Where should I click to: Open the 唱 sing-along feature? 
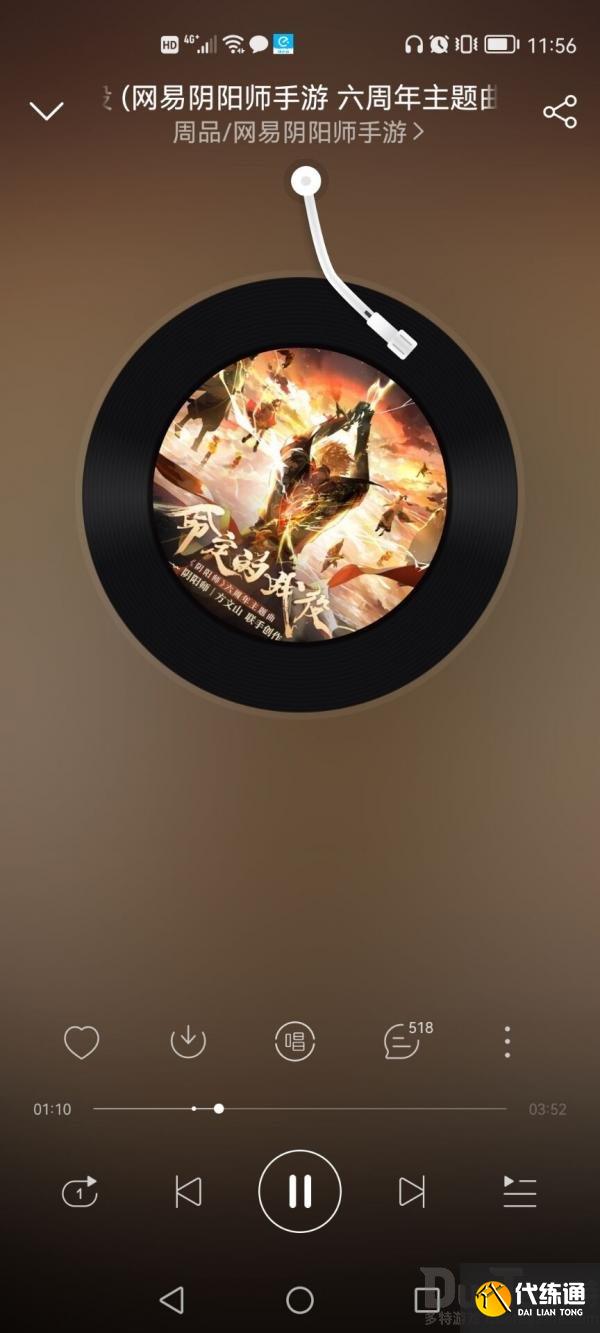pos(295,1042)
